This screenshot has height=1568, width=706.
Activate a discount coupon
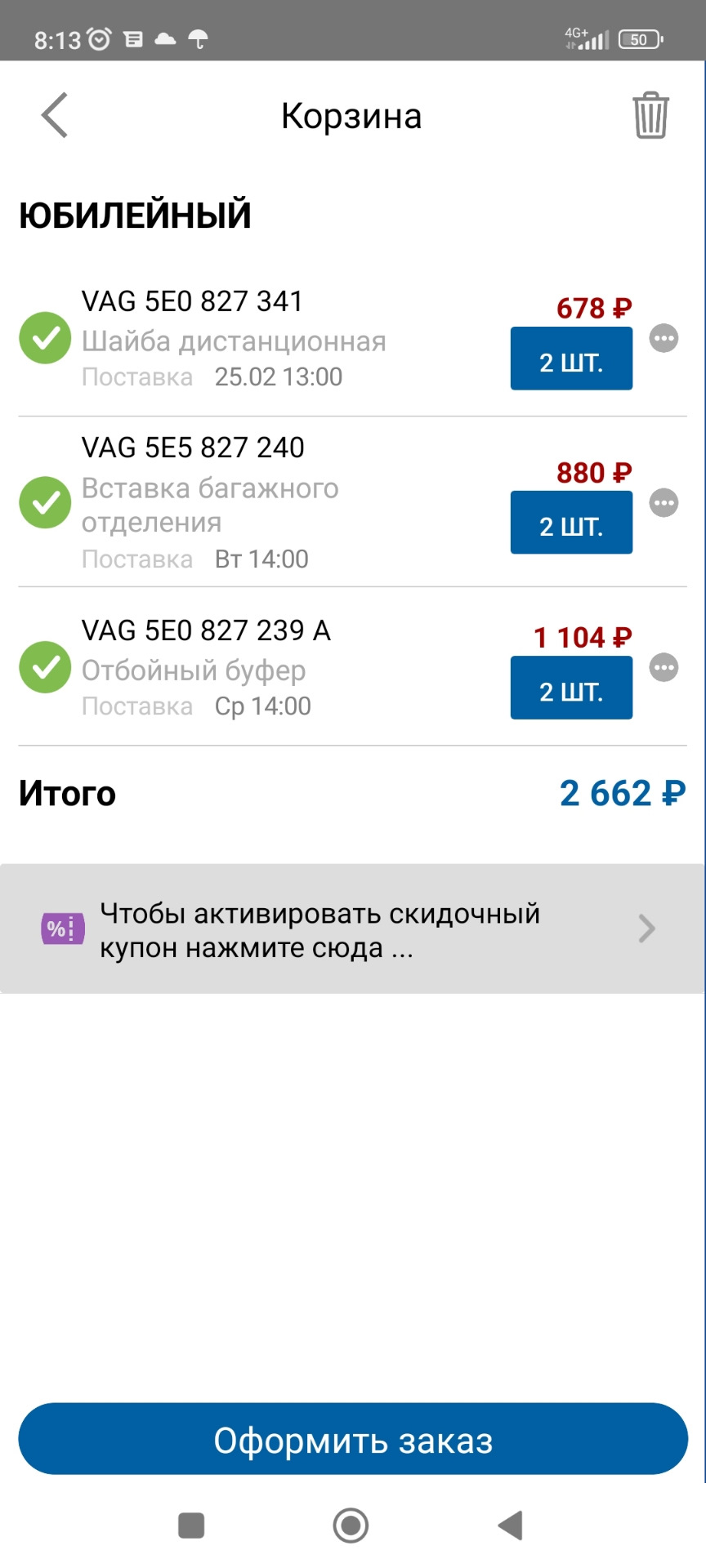(352, 929)
